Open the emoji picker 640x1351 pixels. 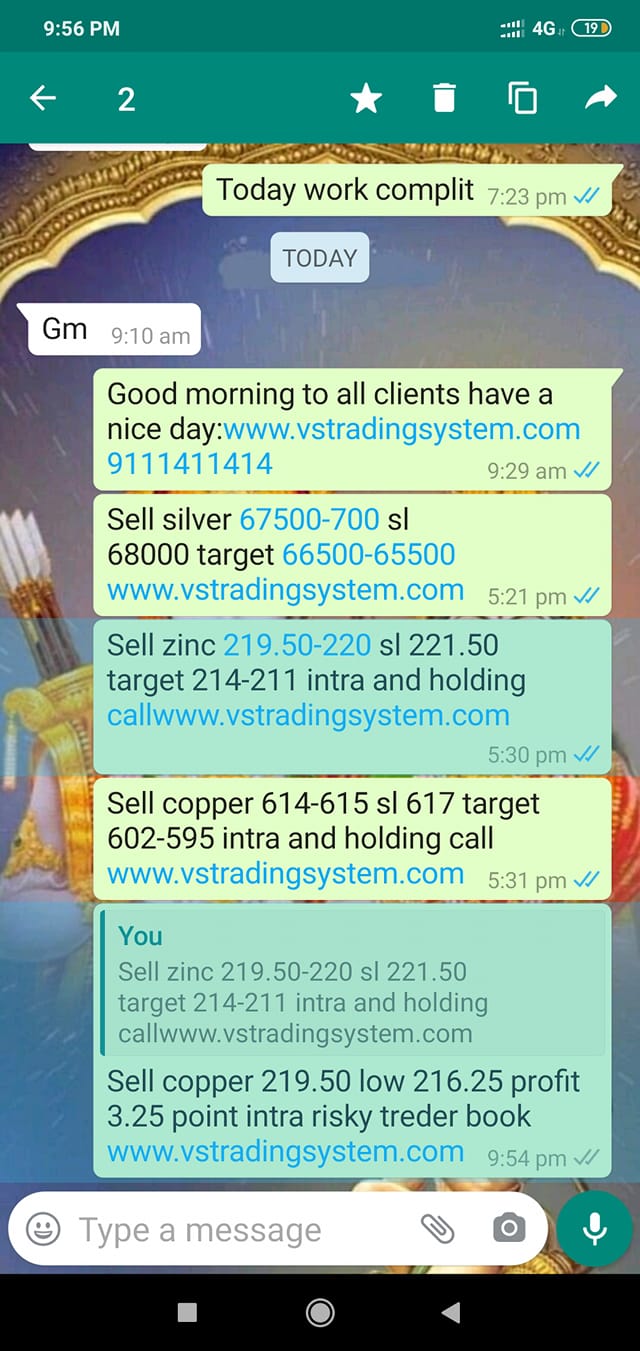pos(43,1229)
